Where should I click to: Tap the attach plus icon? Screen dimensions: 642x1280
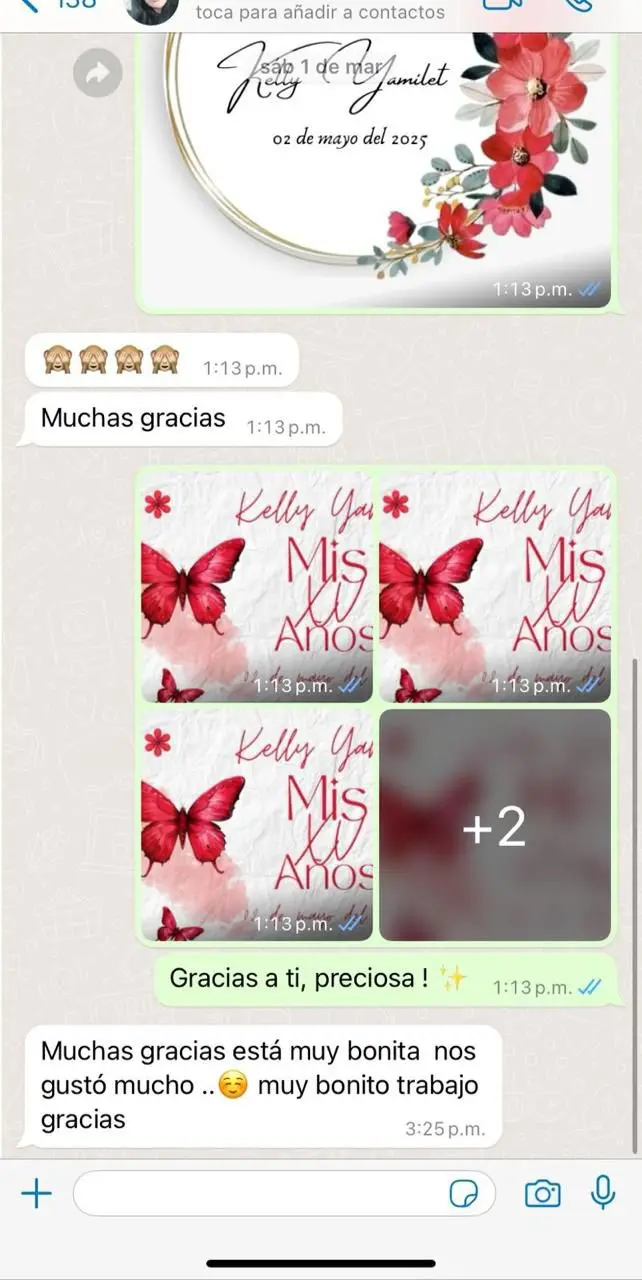(36, 1193)
